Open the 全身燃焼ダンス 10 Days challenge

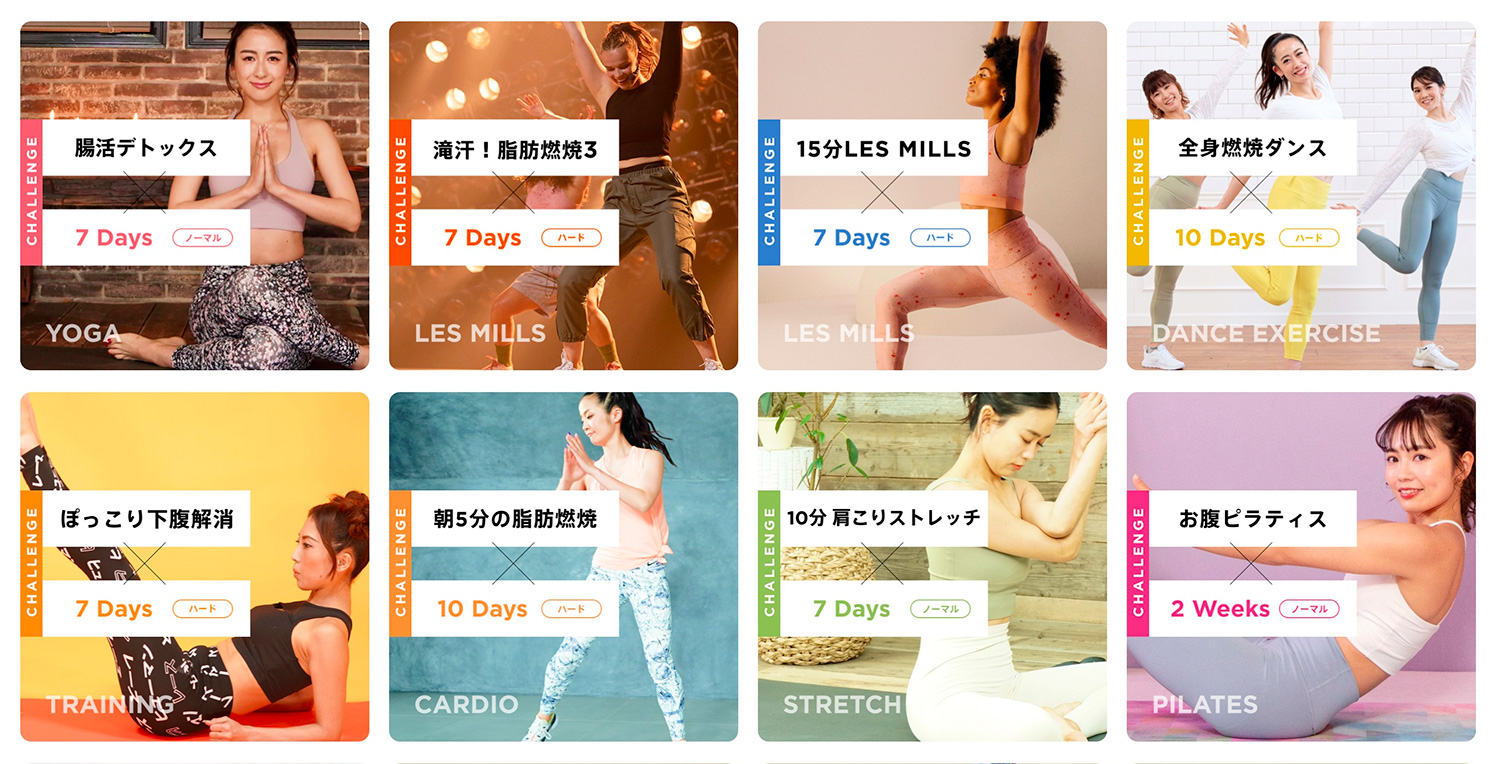1301,196
